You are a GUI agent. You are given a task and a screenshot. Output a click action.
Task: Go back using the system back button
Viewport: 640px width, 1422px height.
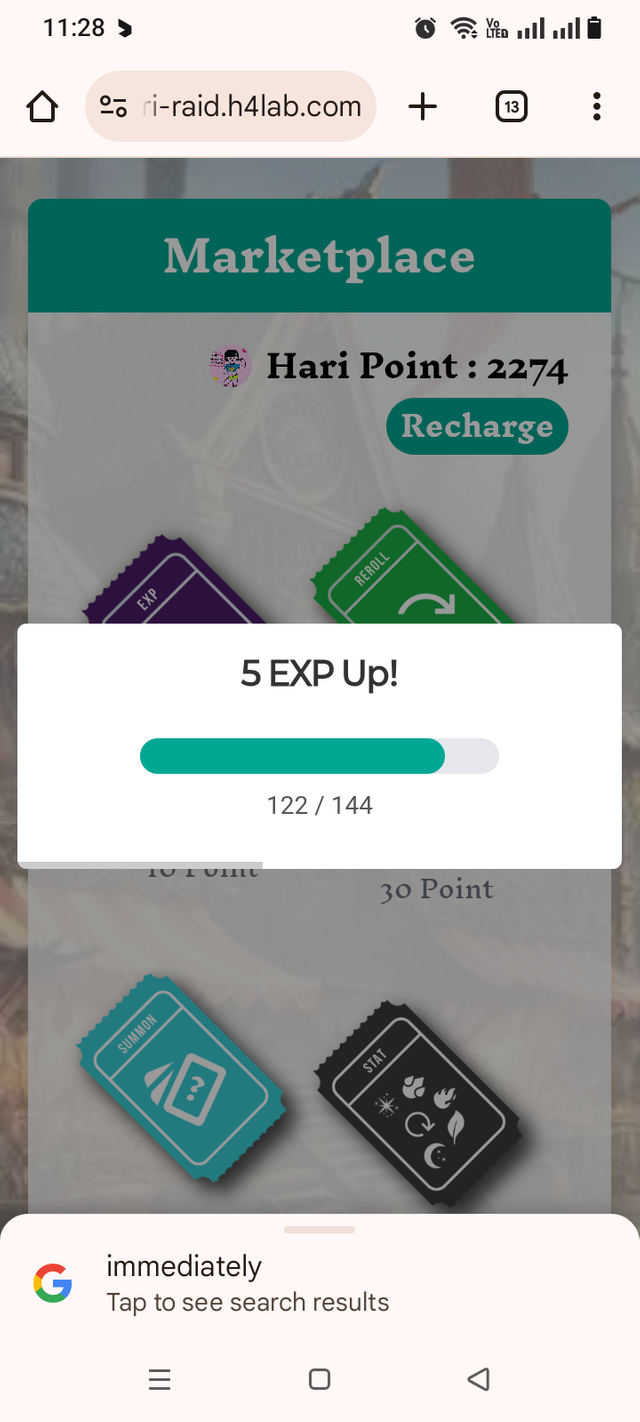pyautogui.click(x=478, y=1380)
